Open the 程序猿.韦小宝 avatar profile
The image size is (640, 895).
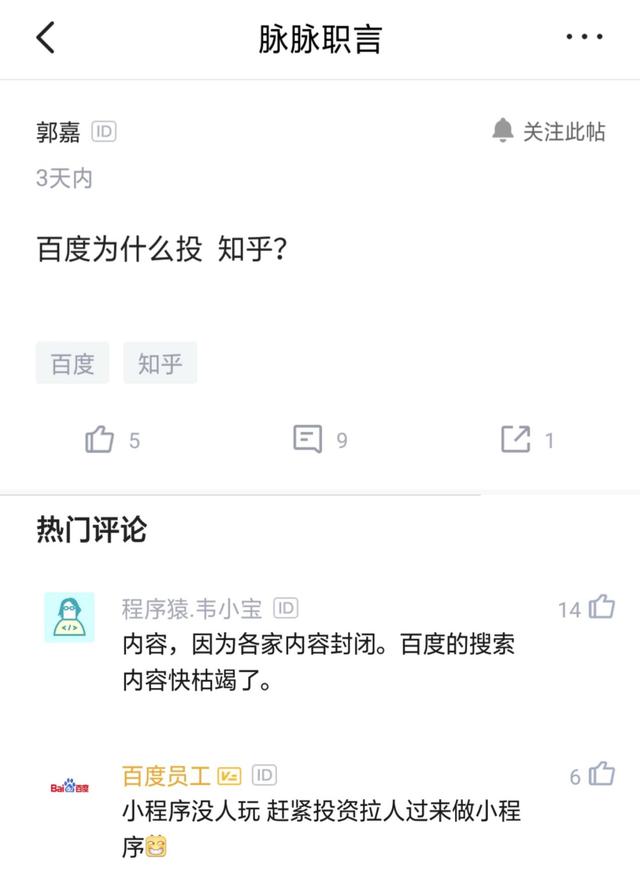[69, 617]
